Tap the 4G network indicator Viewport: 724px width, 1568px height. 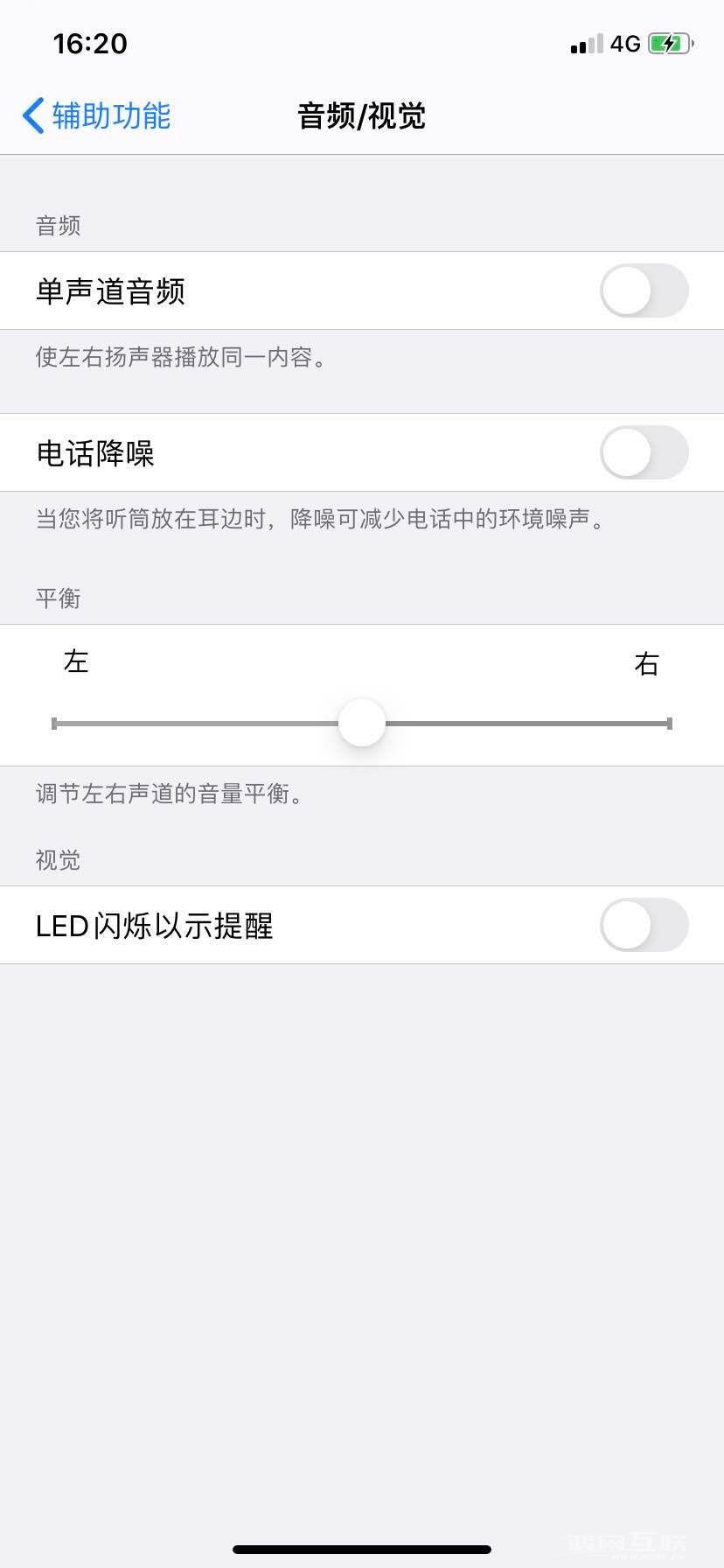[x=623, y=44]
